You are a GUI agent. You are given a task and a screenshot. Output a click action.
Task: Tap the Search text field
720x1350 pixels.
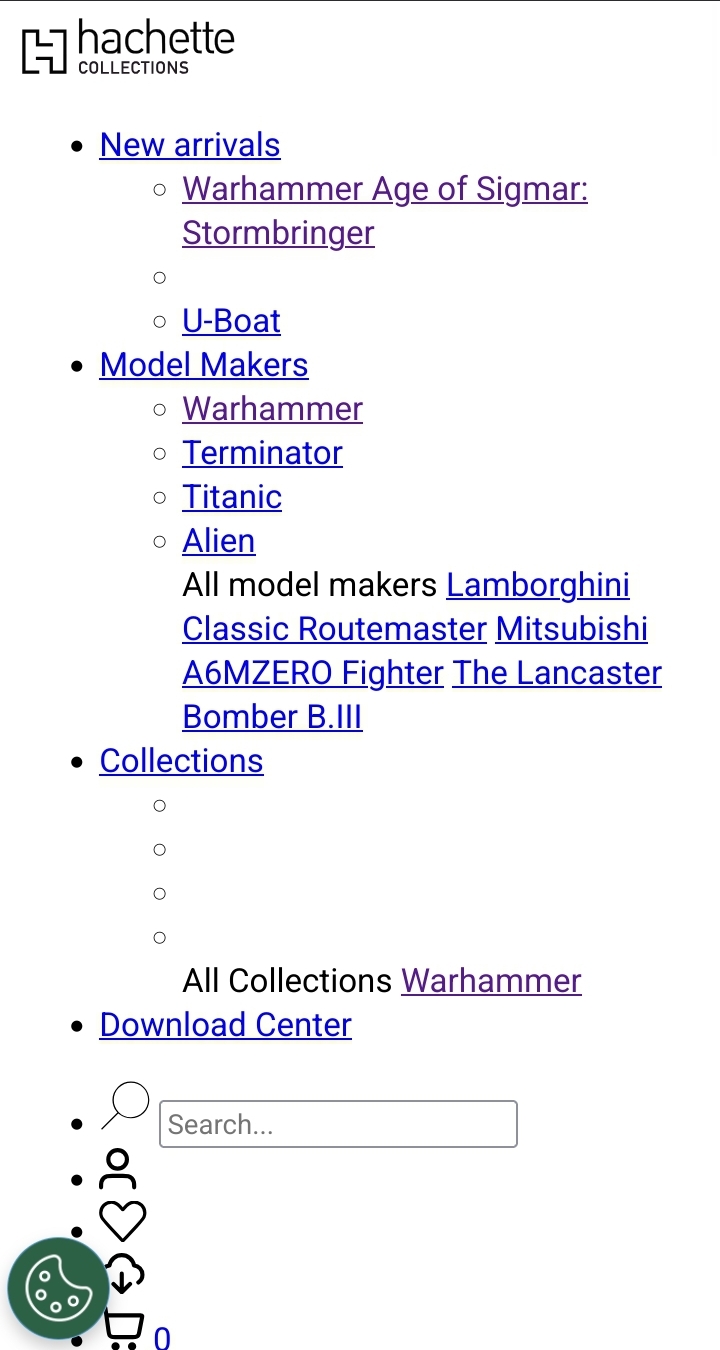[338, 1124]
